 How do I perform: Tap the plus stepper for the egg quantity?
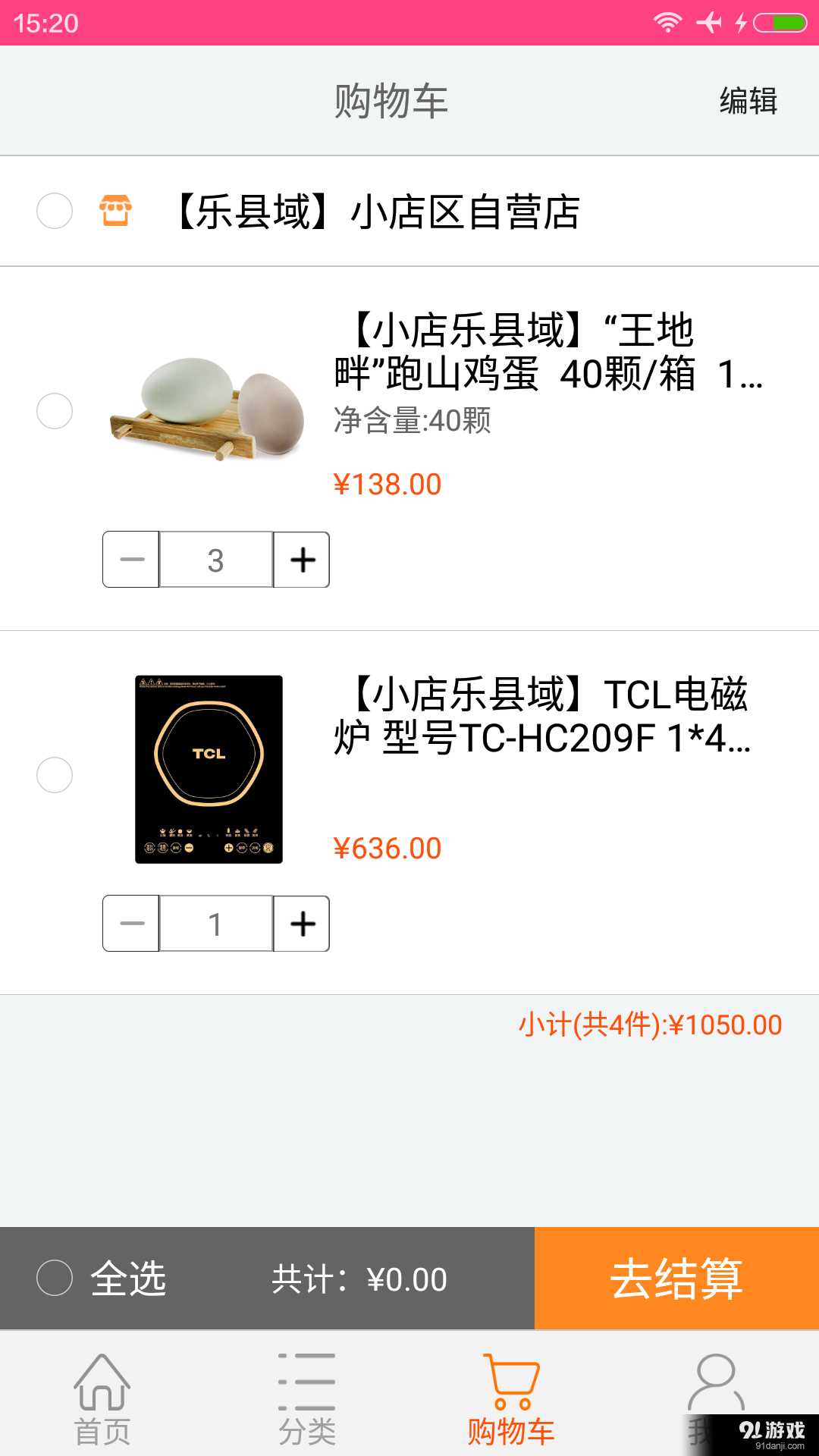pos(301,560)
